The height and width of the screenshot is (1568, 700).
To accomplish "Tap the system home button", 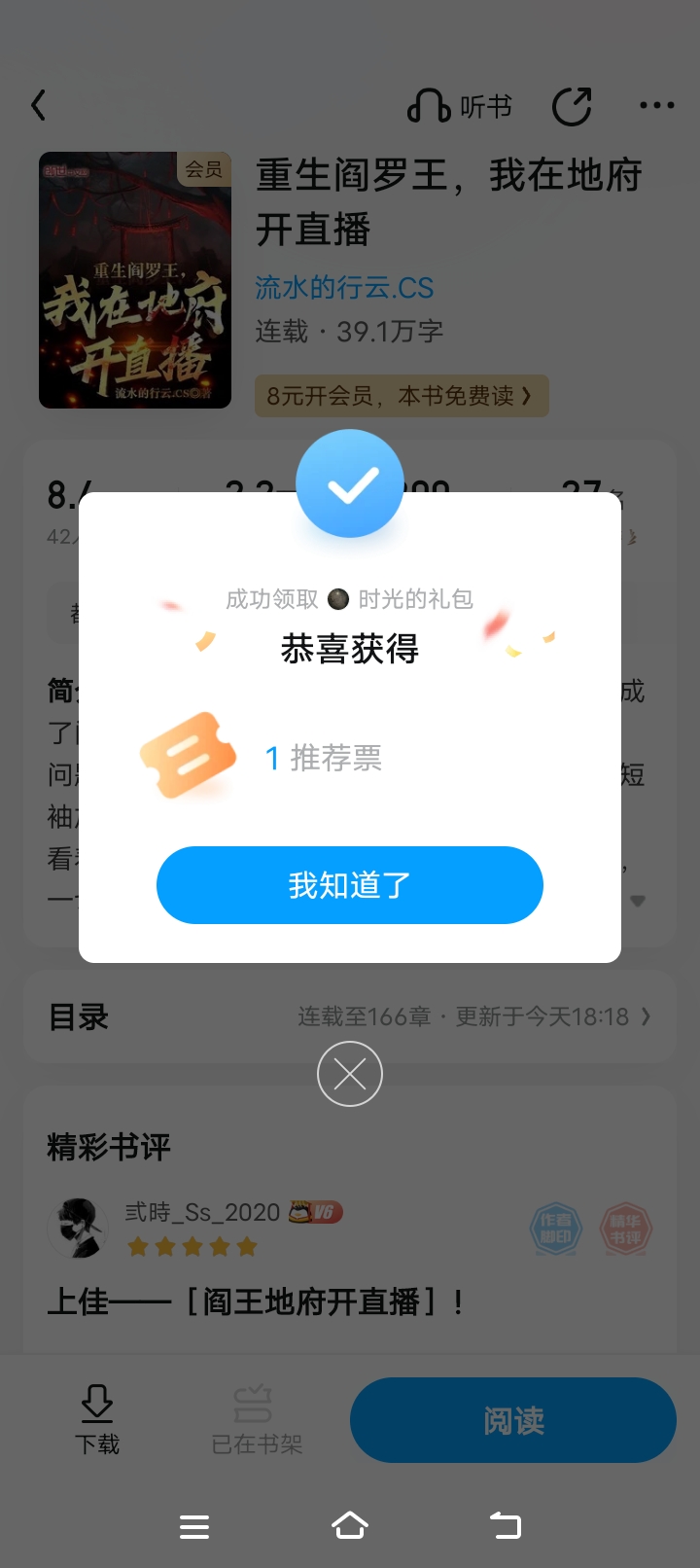I will click(350, 1525).
